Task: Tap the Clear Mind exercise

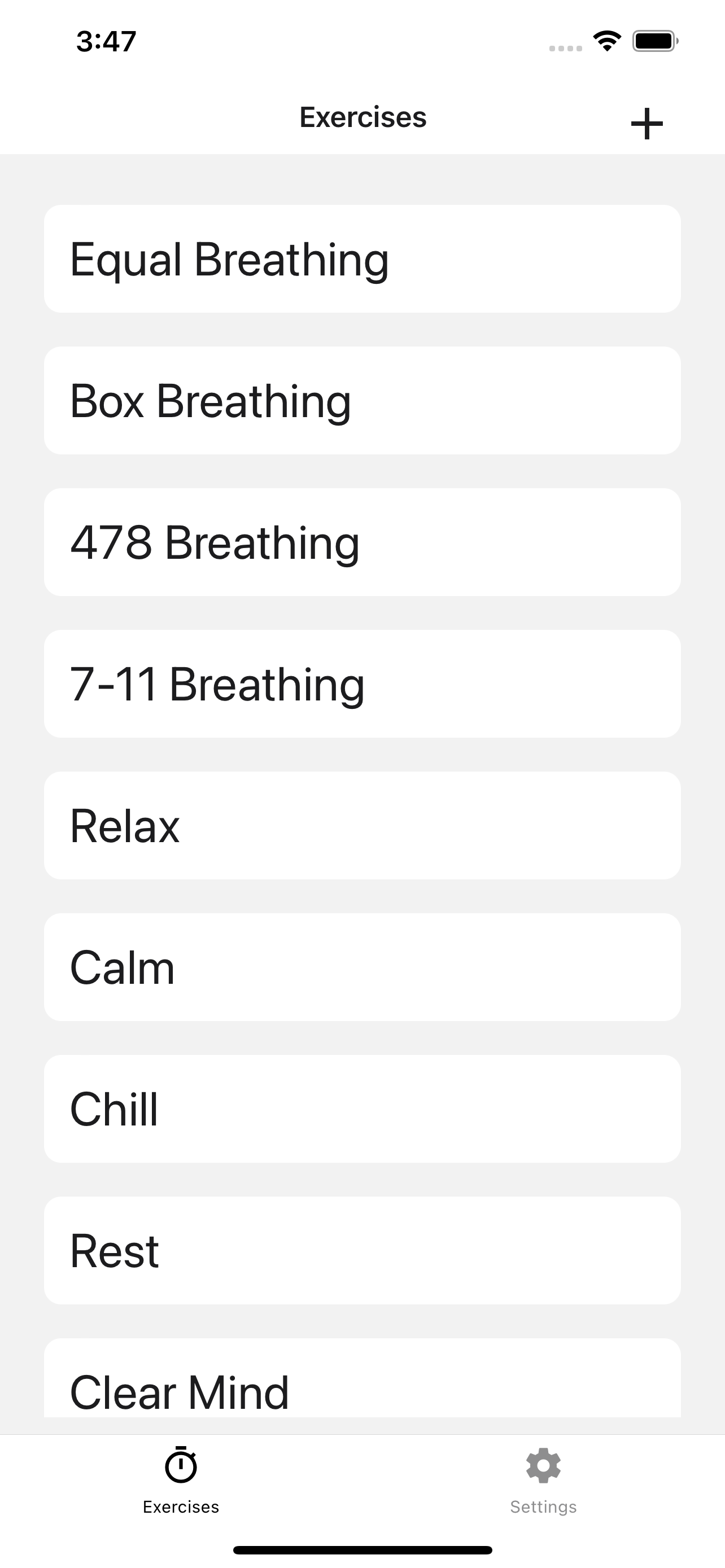Action: (x=362, y=1391)
